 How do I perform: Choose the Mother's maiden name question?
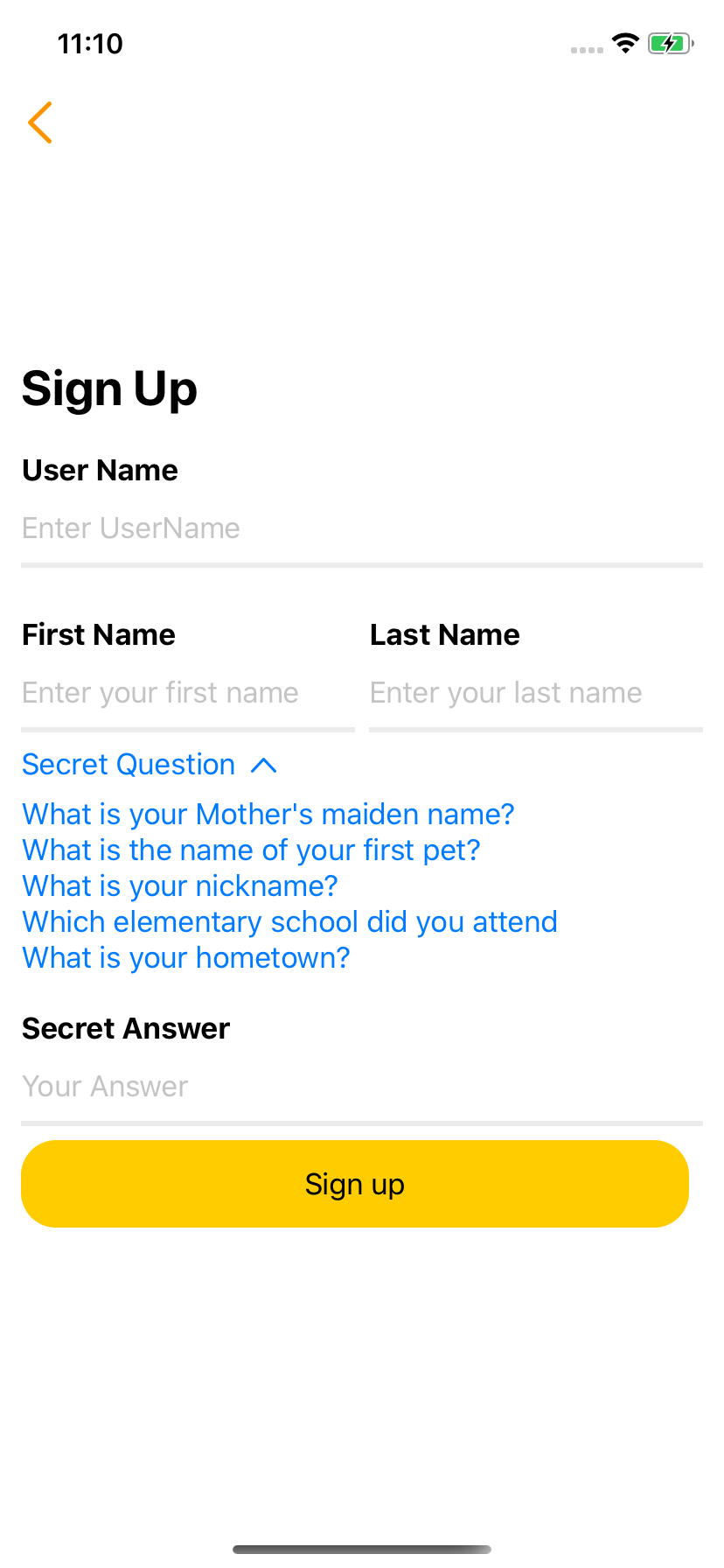coord(268,815)
